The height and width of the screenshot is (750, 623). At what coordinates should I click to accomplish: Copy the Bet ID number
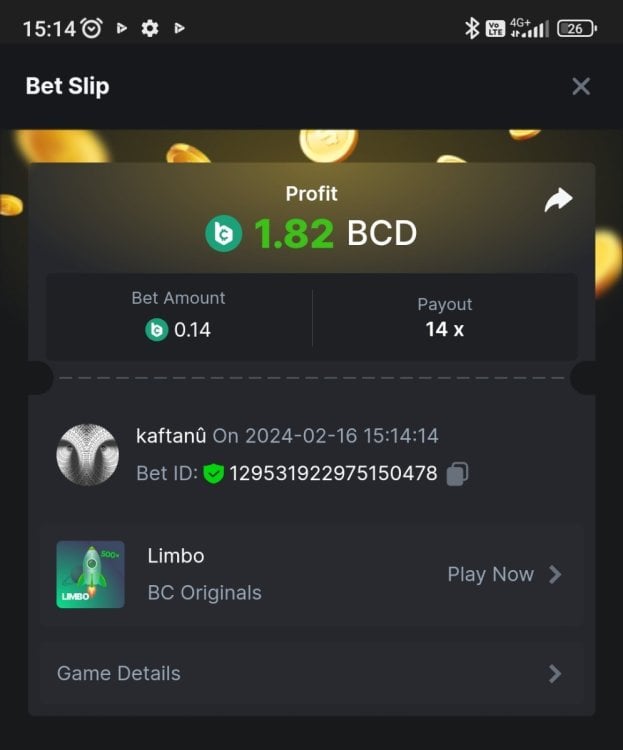click(x=457, y=473)
